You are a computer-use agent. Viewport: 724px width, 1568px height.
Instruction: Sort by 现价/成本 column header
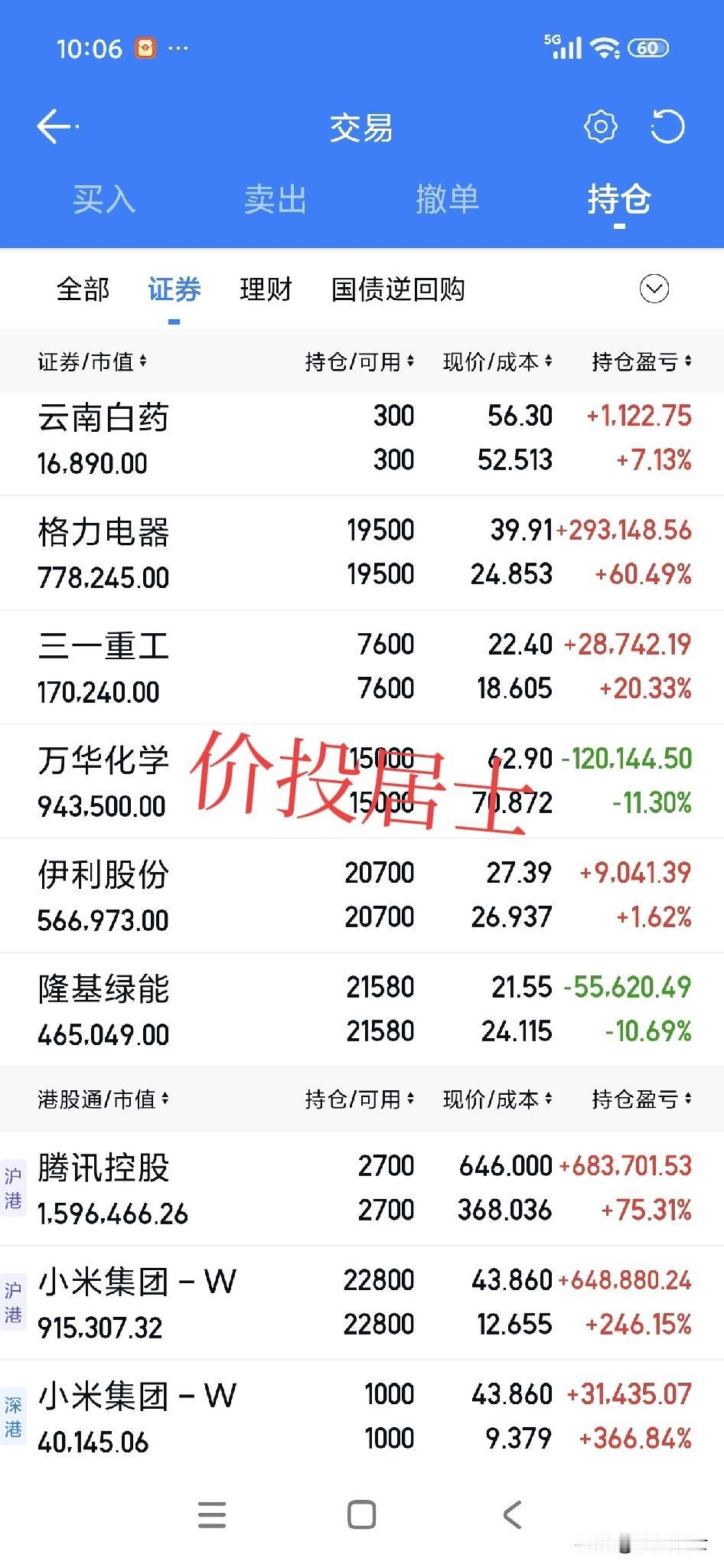tap(497, 361)
